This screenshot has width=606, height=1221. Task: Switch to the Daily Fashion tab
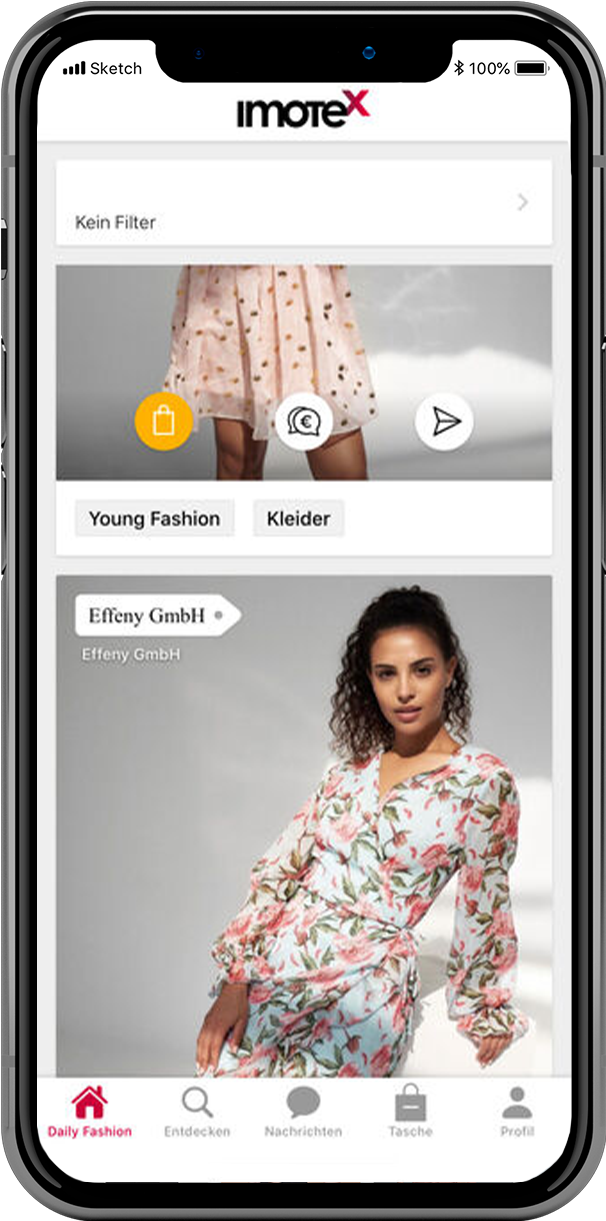(89, 1112)
